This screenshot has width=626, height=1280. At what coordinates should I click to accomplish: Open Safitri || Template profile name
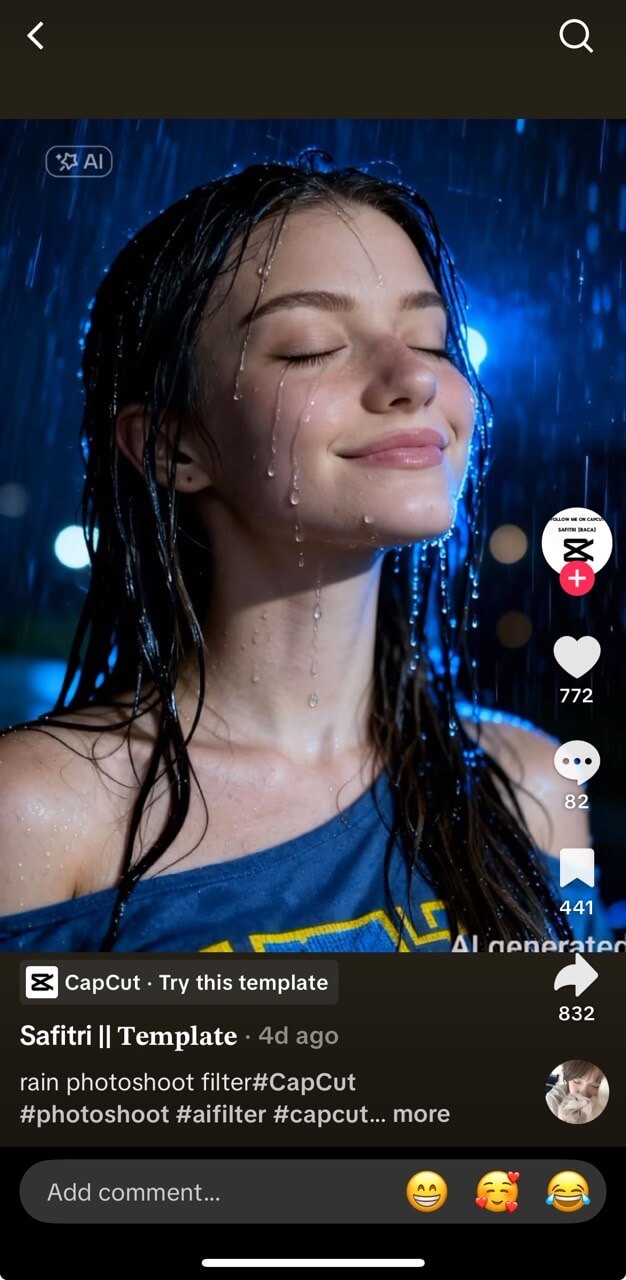tap(129, 1036)
